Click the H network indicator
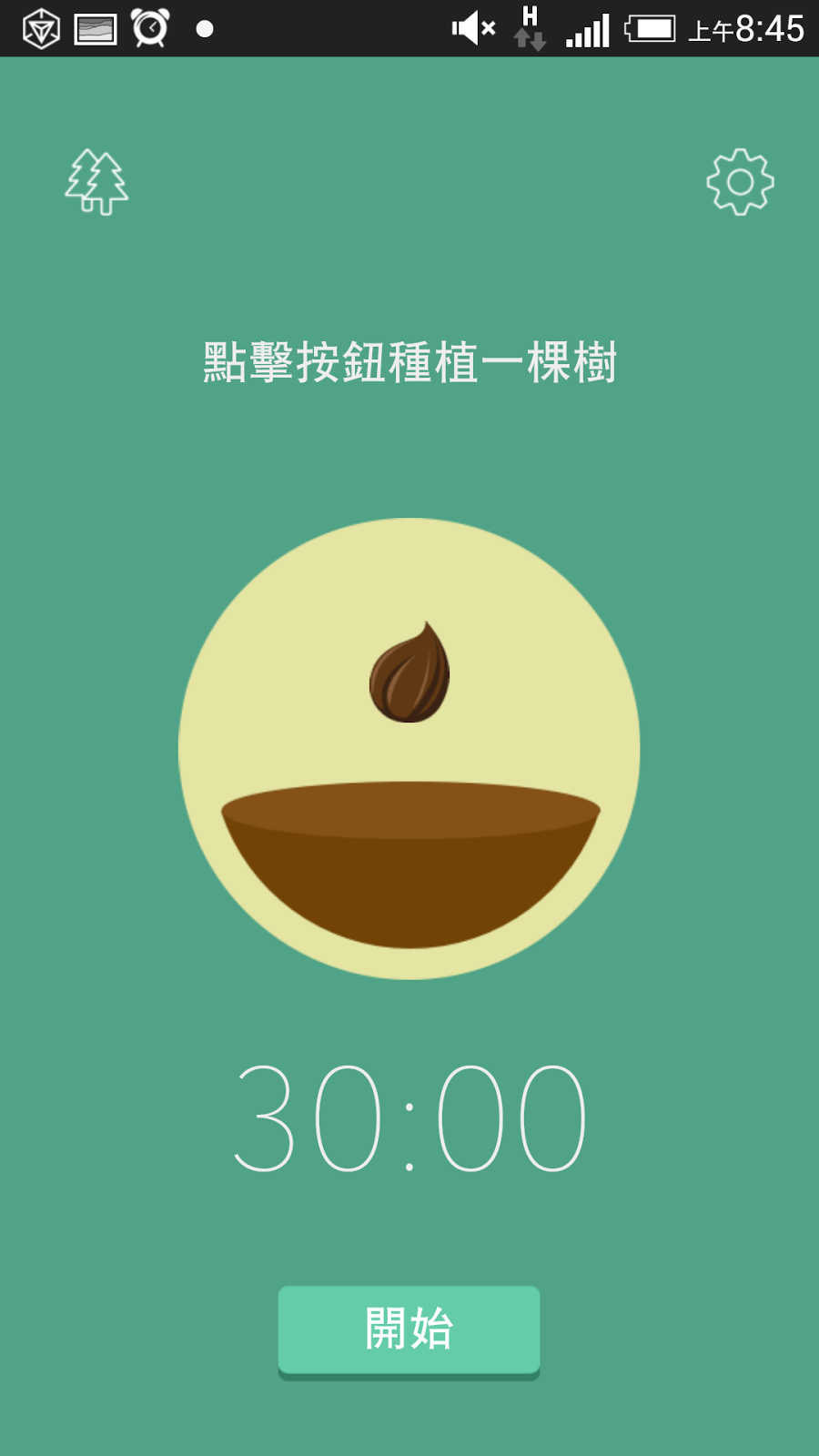 pos(531,16)
